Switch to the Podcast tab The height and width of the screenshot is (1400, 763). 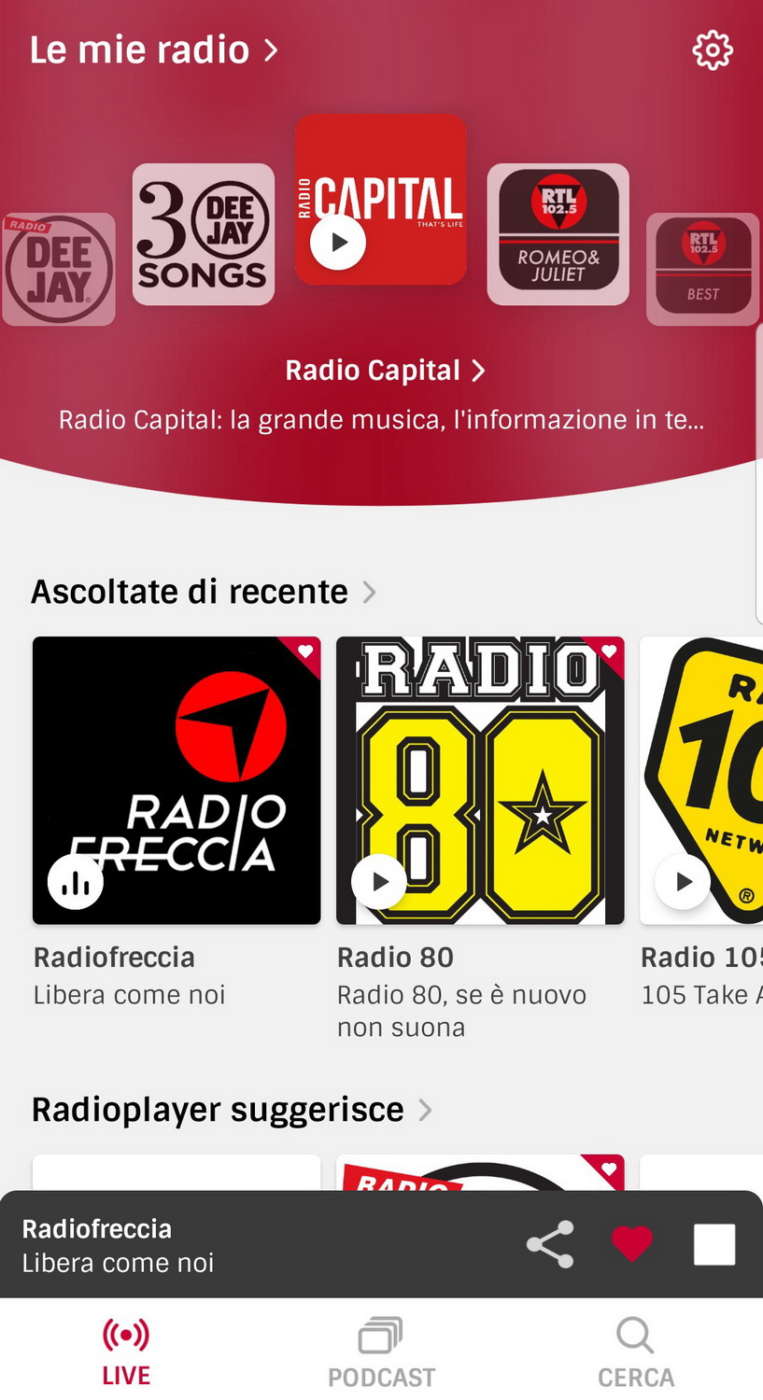click(x=381, y=1352)
